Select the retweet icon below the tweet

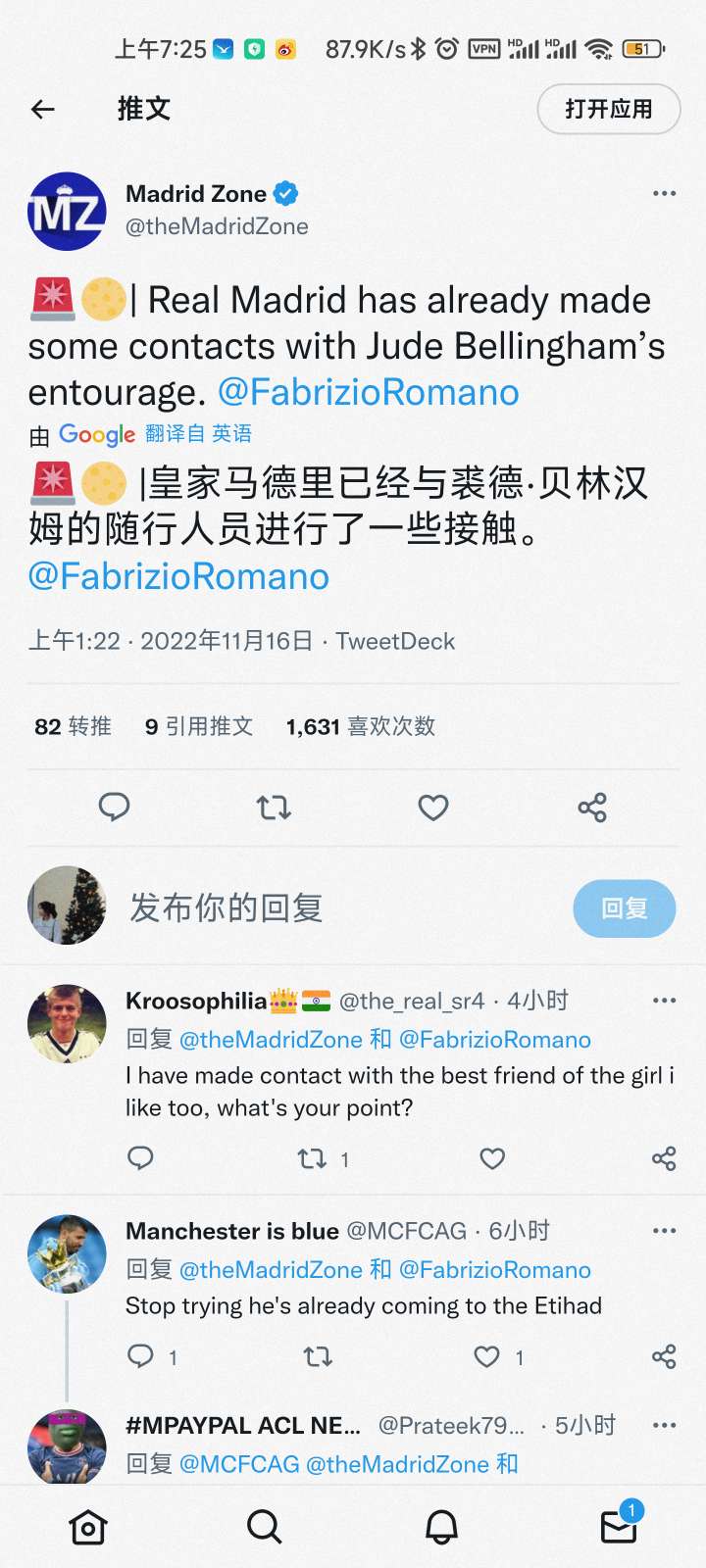[x=274, y=808]
